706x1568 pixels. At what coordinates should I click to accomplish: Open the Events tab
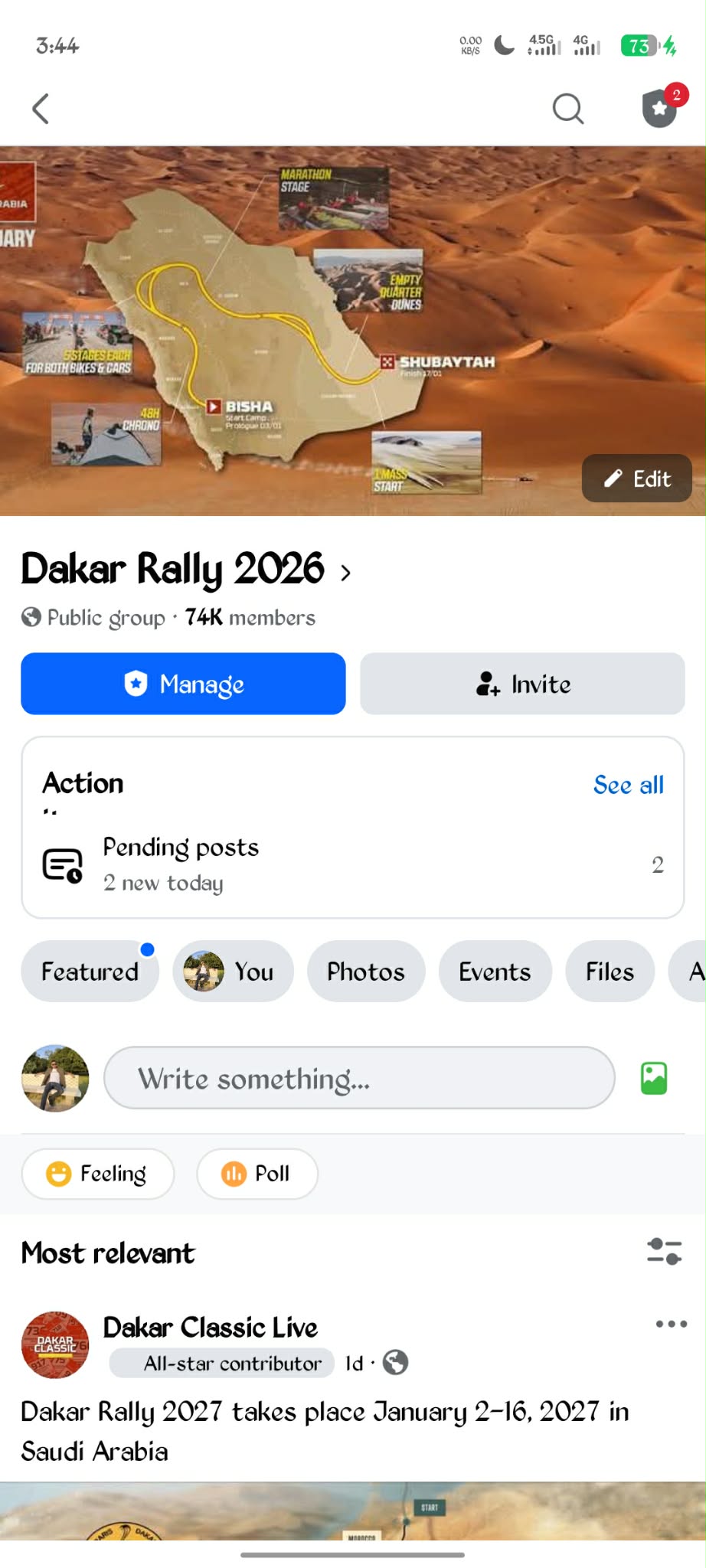point(494,971)
